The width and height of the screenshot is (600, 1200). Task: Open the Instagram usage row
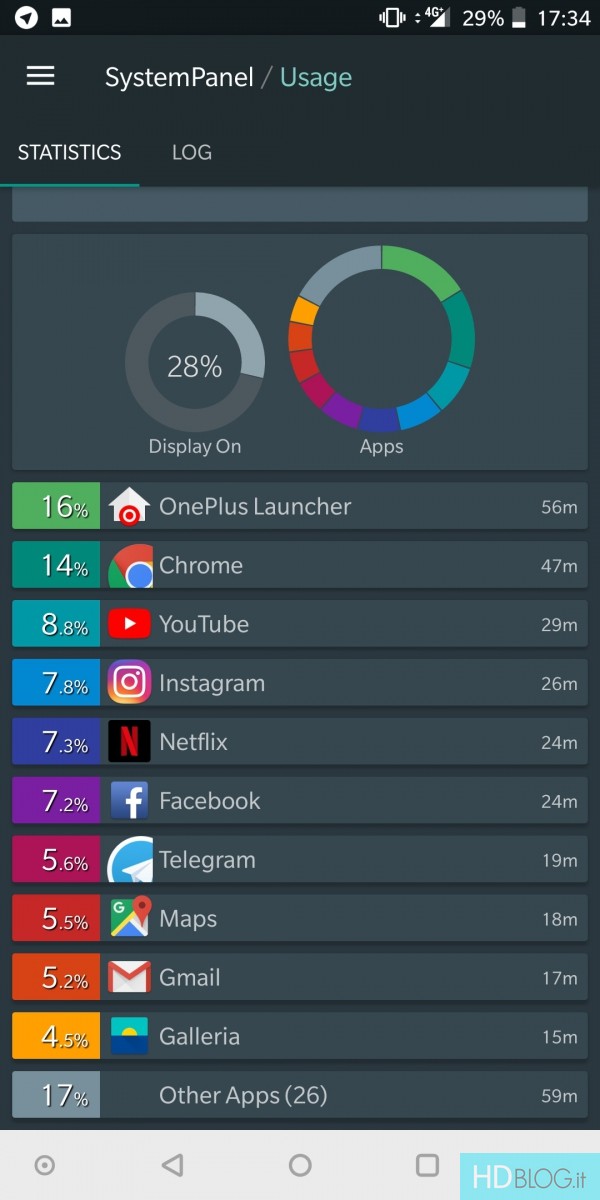click(x=300, y=683)
